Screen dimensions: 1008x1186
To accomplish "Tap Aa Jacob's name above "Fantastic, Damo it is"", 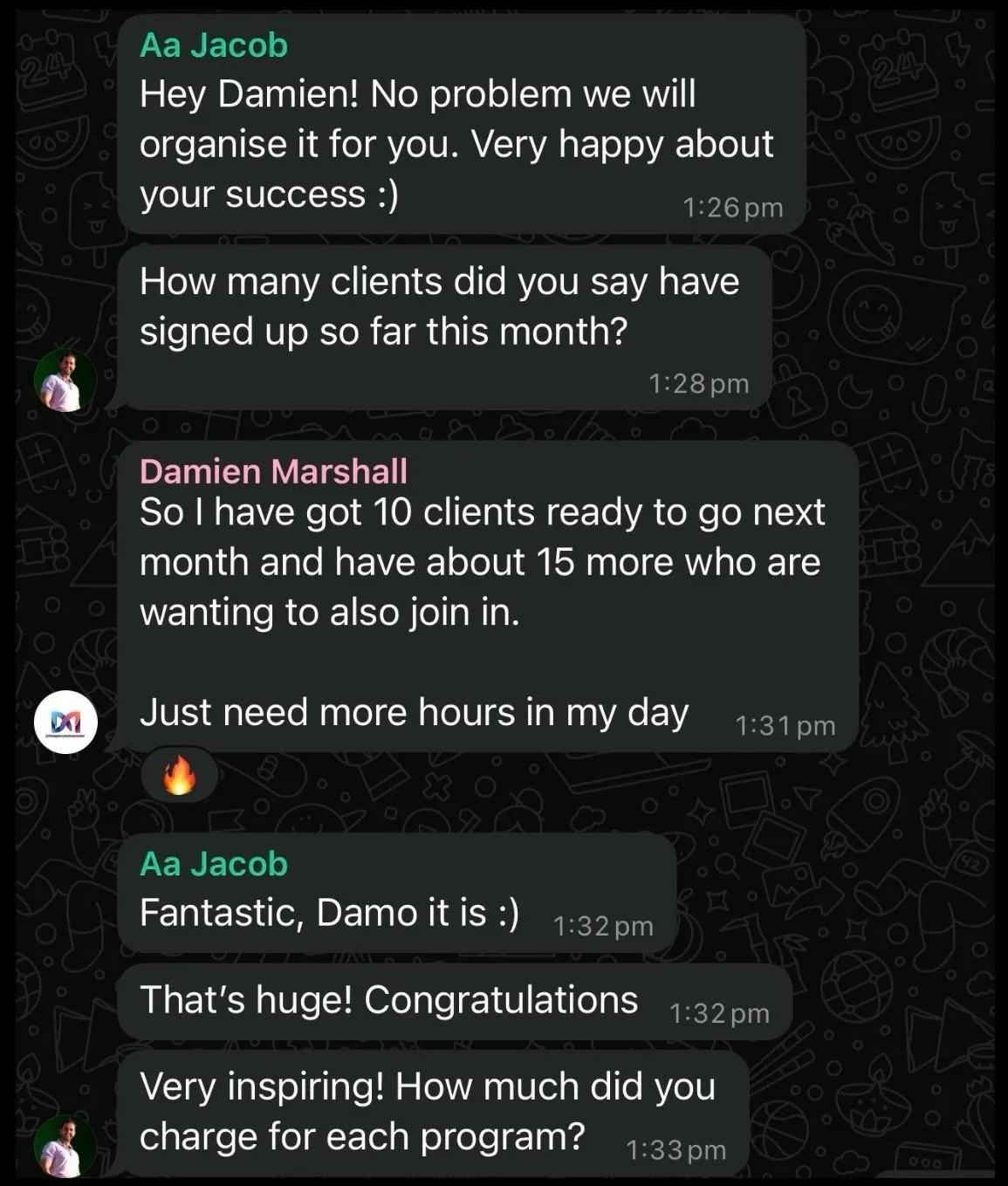I will pos(214,864).
